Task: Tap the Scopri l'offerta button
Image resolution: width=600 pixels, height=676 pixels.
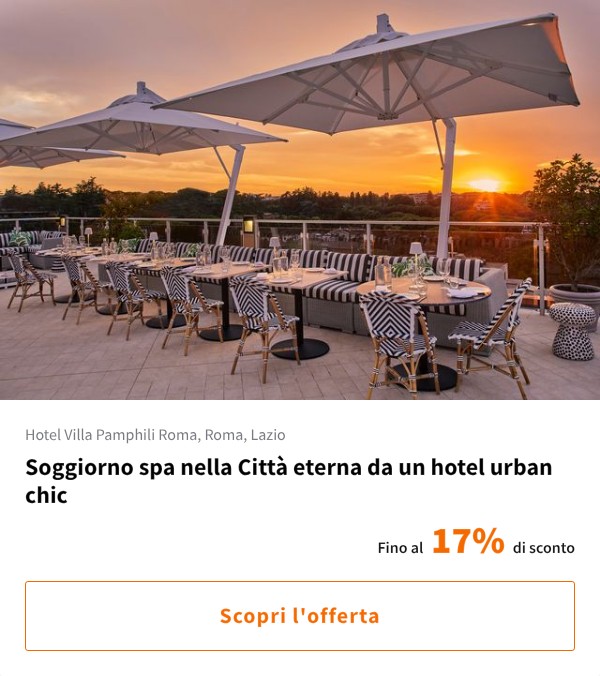Action: [x=300, y=616]
